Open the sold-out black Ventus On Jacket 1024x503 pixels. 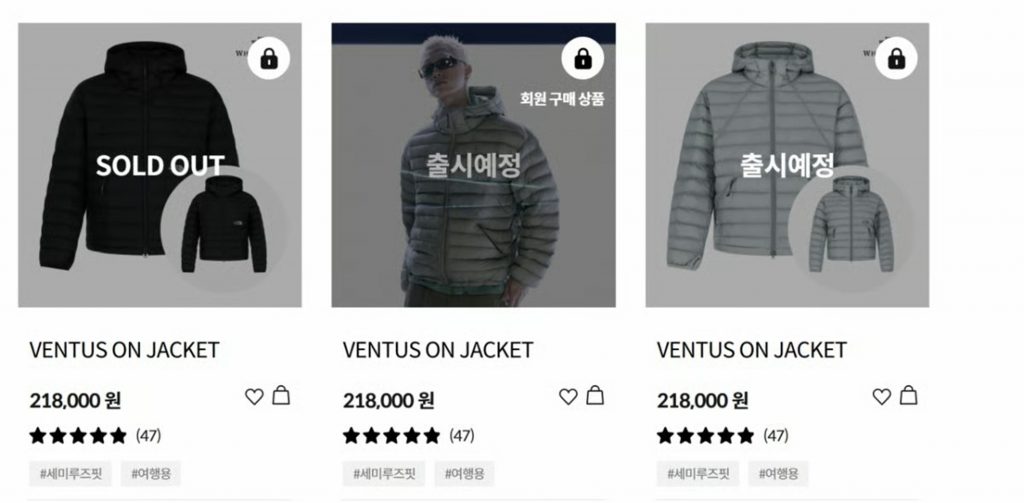(159, 165)
